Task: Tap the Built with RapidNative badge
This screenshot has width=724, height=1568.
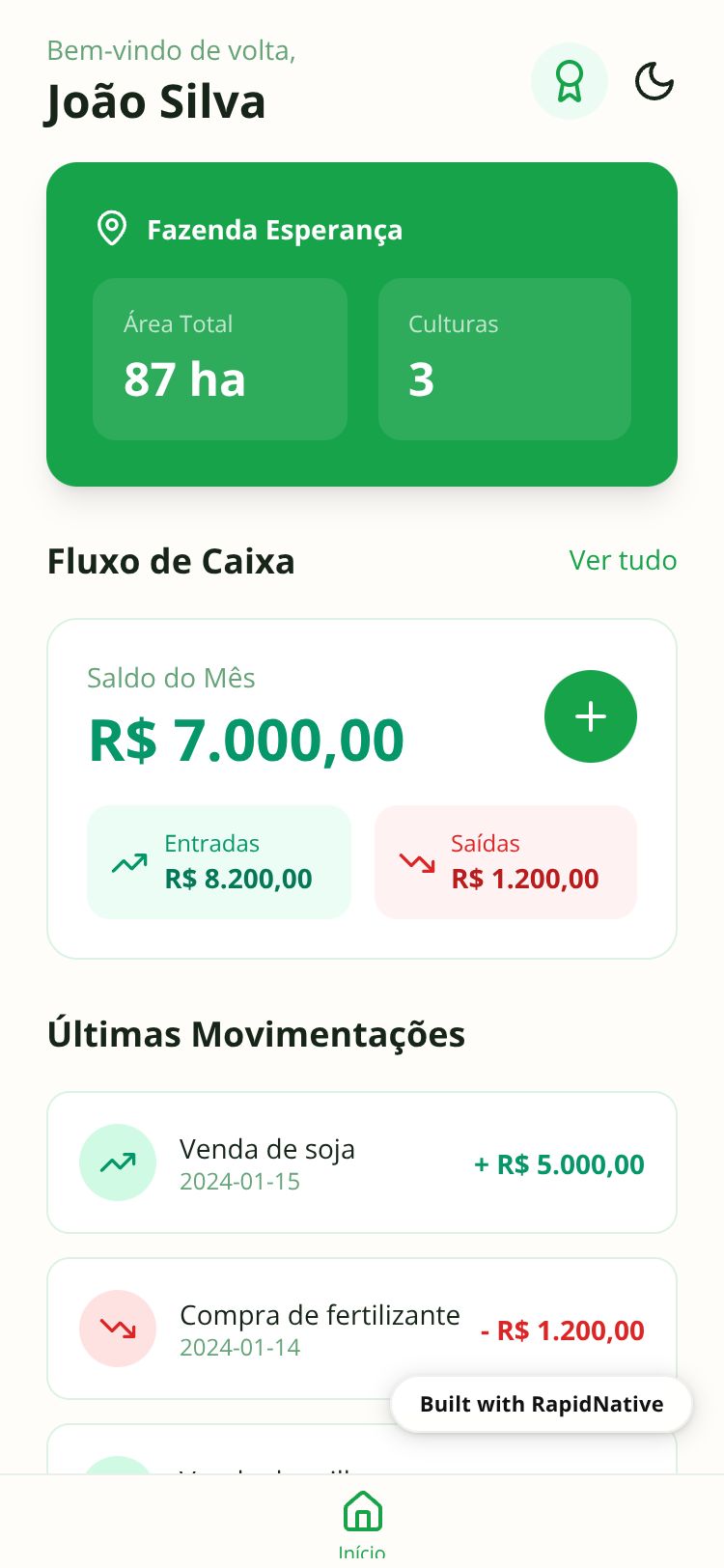Action: tap(542, 1404)
